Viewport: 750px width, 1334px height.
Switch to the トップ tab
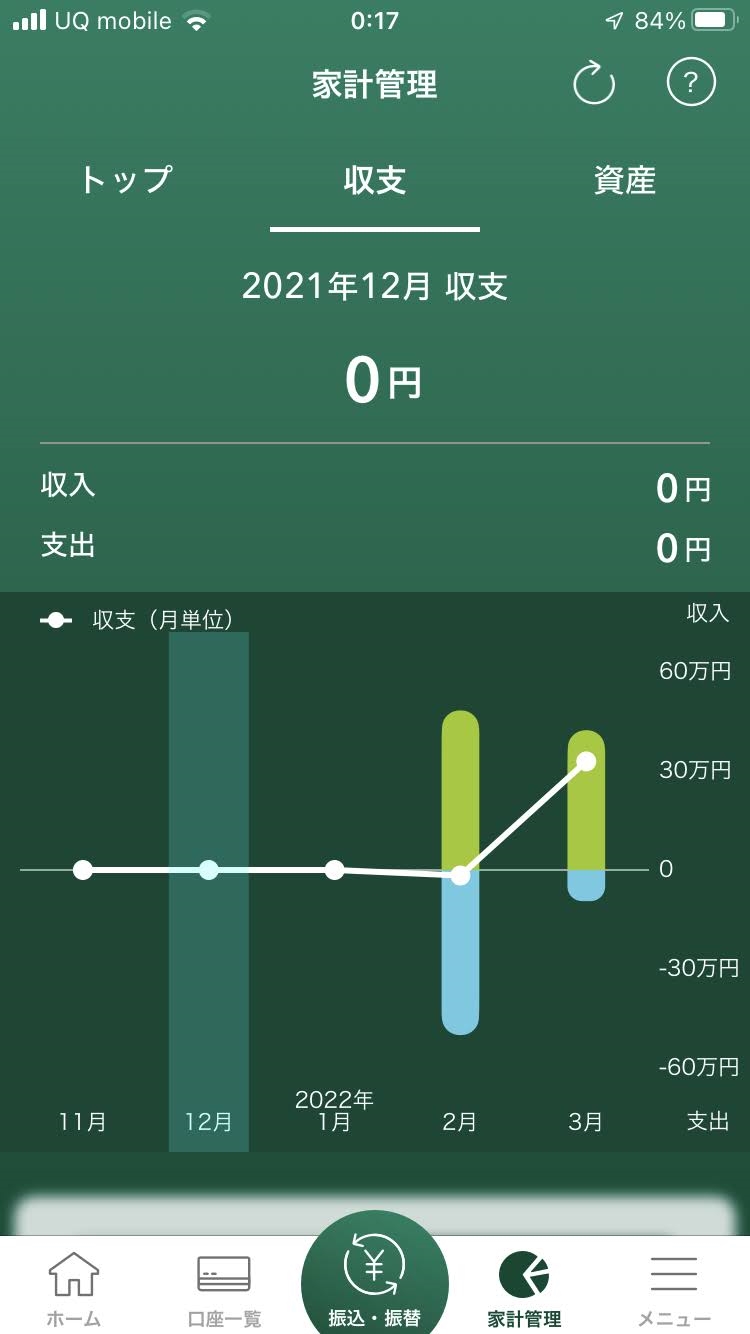pos(126,181)
